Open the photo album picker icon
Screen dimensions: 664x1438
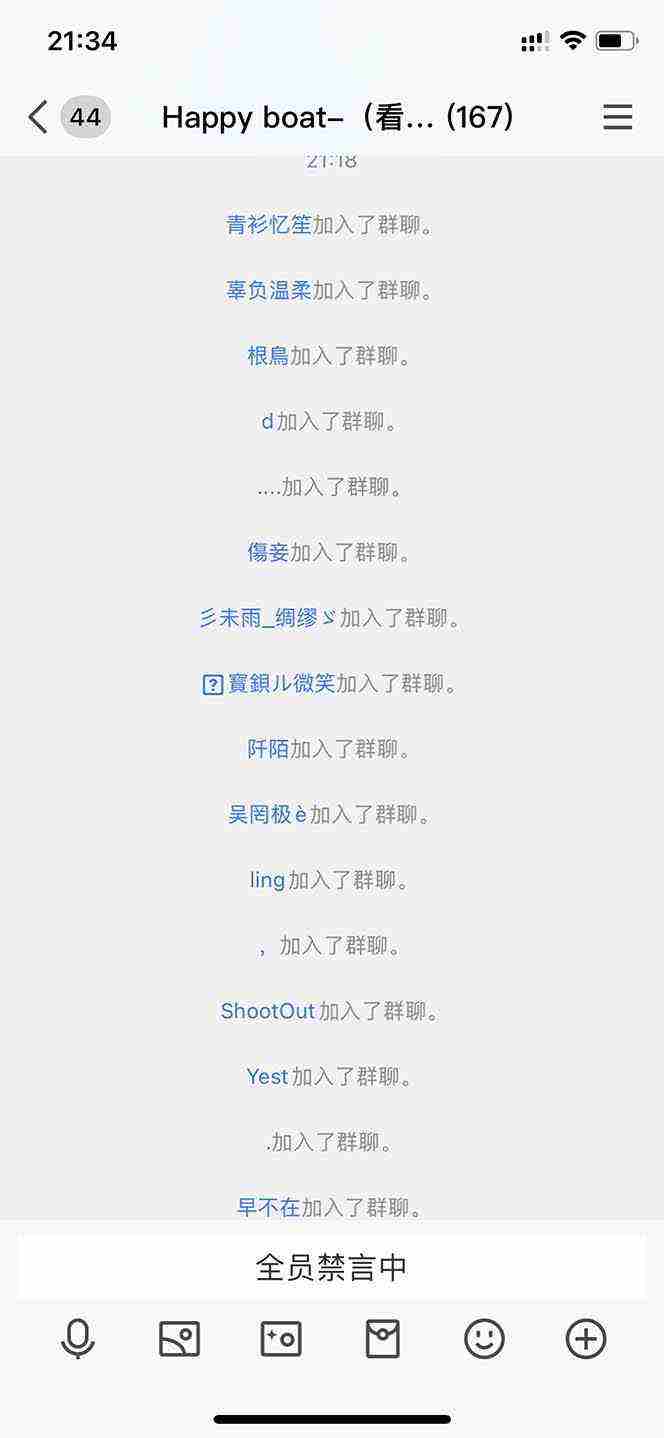click(180, 1338)
